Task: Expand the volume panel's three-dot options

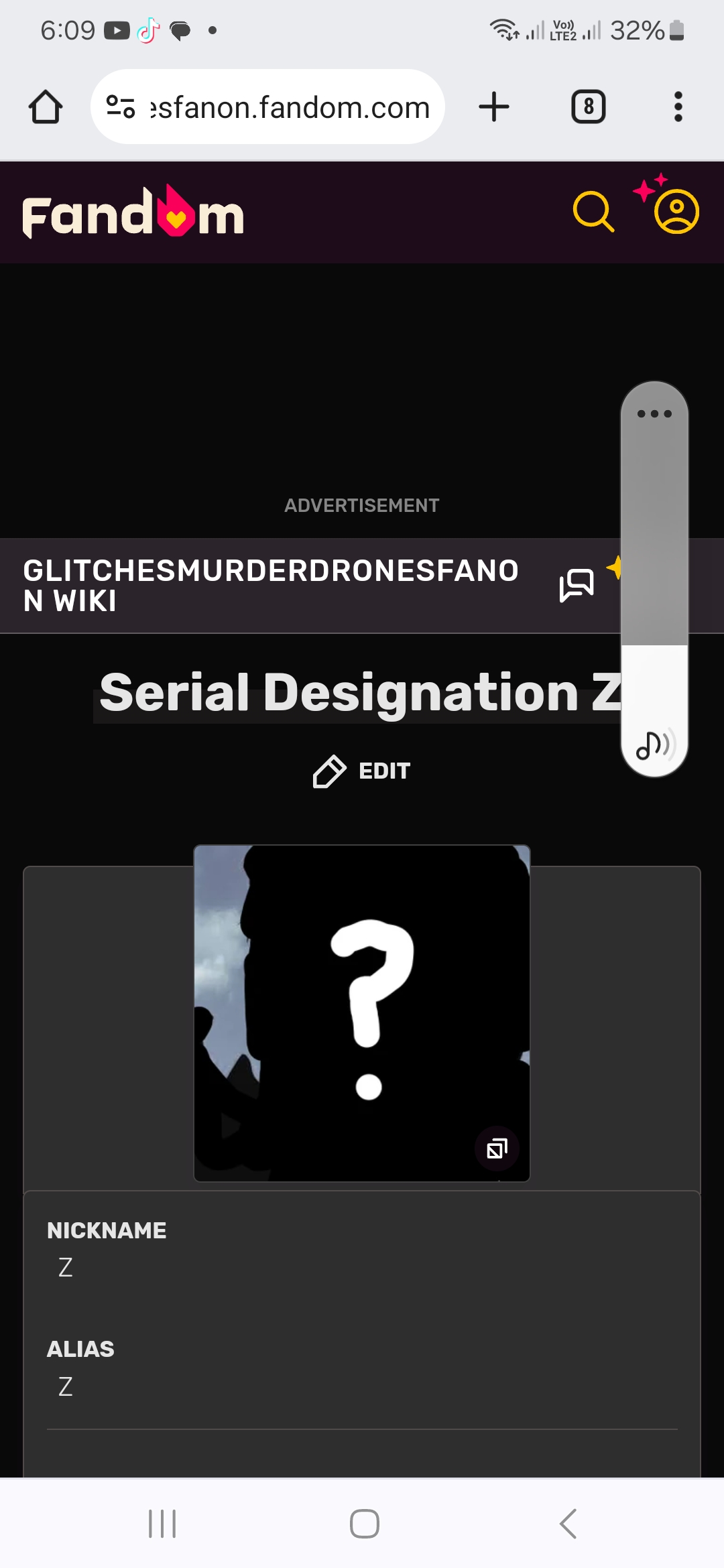Action: coord(654,413)
